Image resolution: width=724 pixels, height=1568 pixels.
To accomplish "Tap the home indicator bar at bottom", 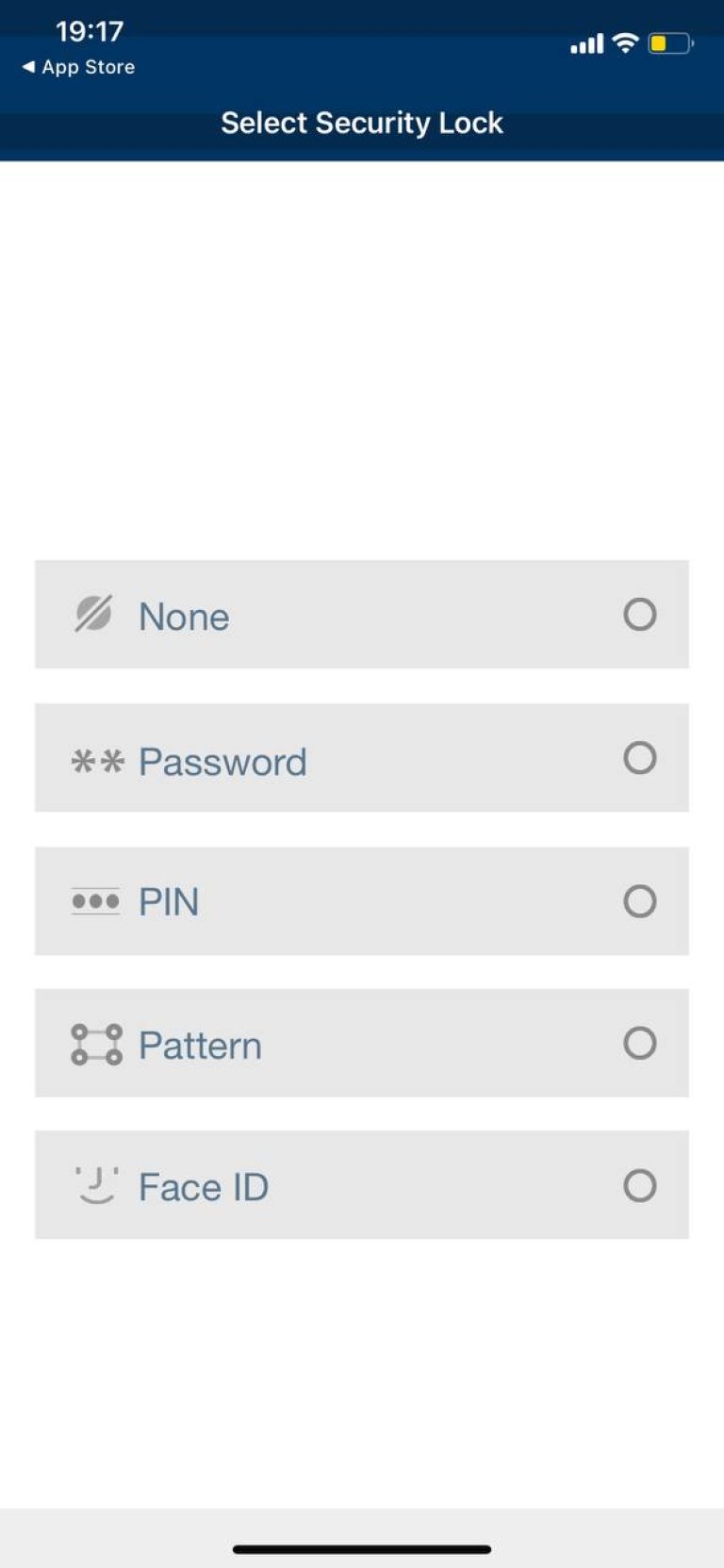I will coord(362,1541).
